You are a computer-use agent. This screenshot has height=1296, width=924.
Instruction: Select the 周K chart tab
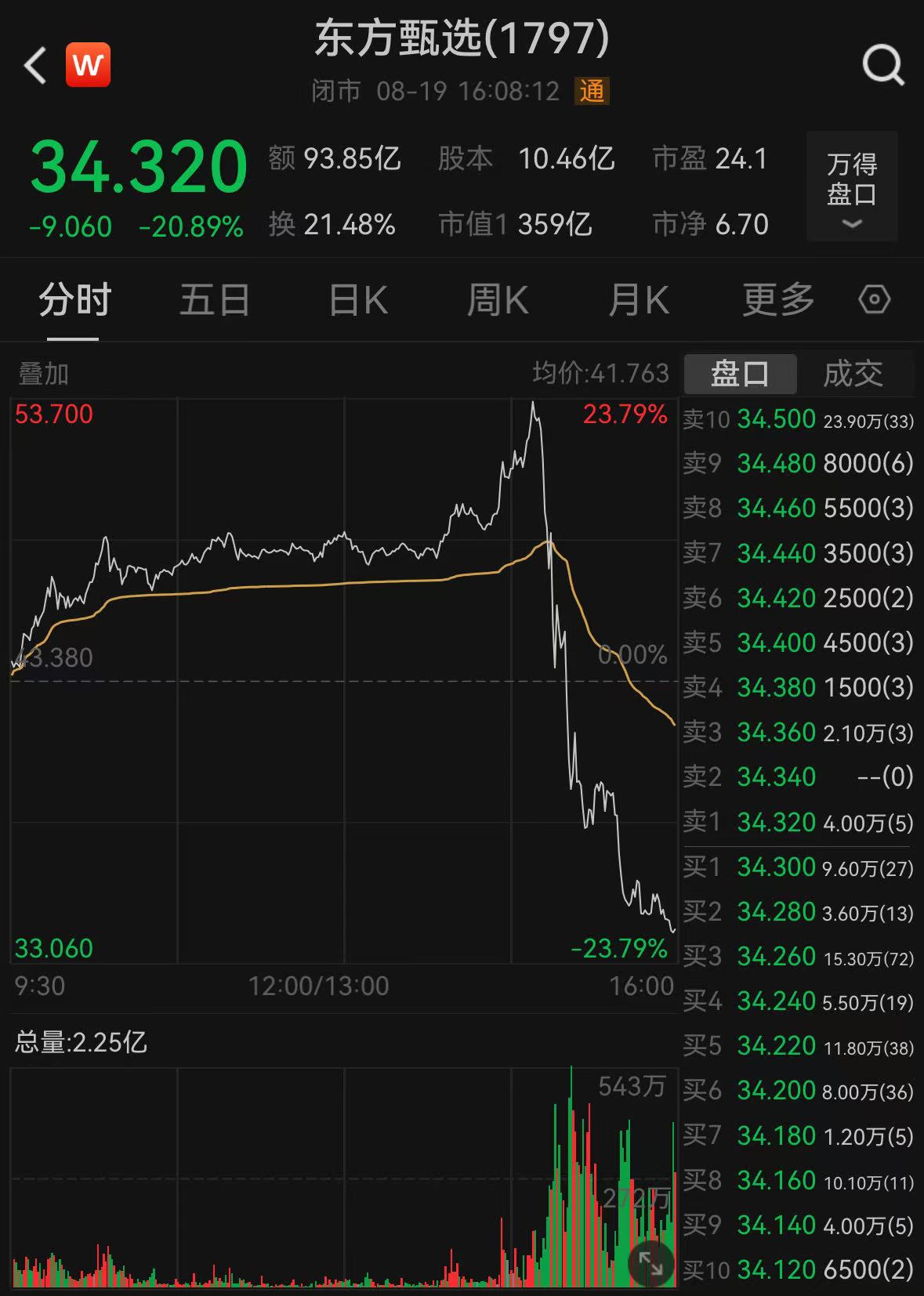click(x=498, y=300)
